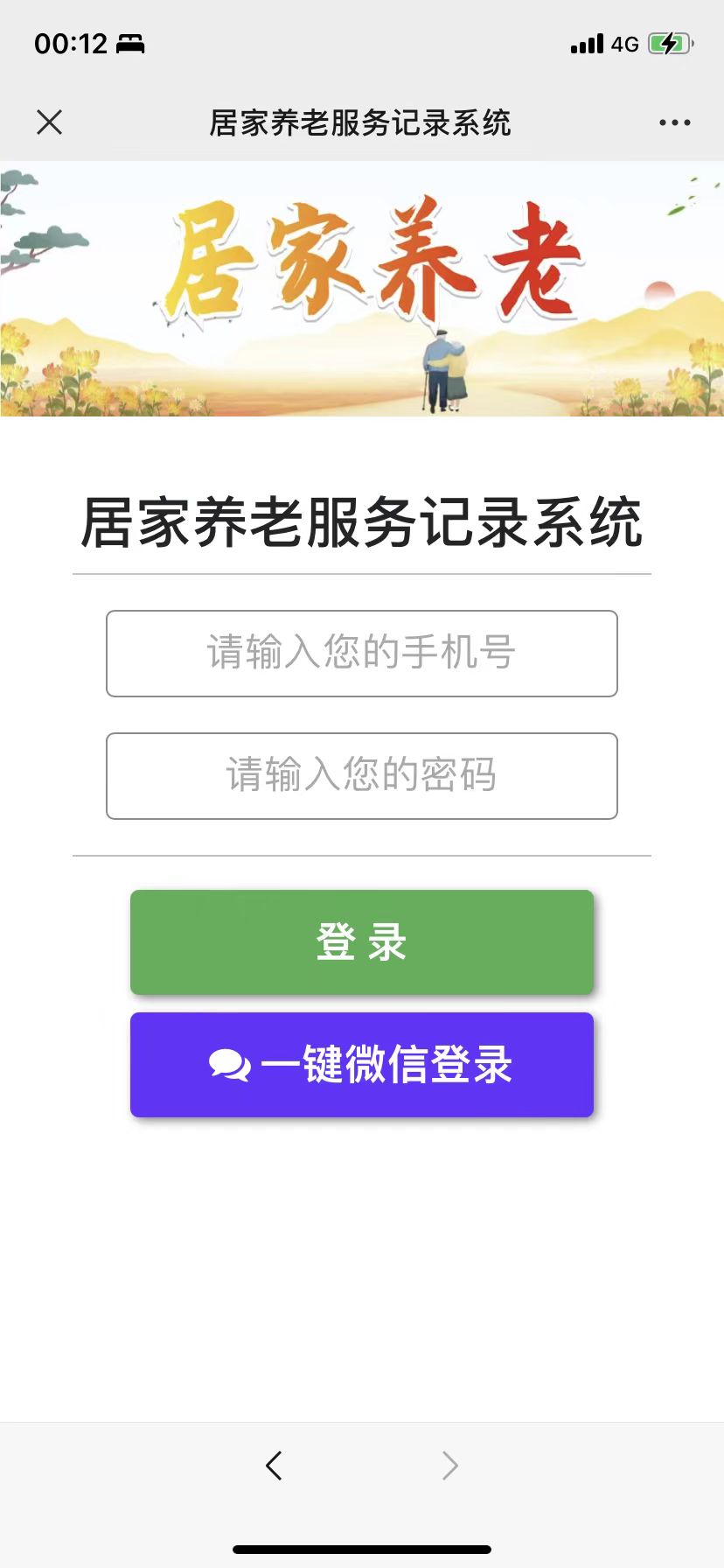The image size is (724, 1568).
Task: Open the three-dot overflow menu
Action: click(674, 122)
